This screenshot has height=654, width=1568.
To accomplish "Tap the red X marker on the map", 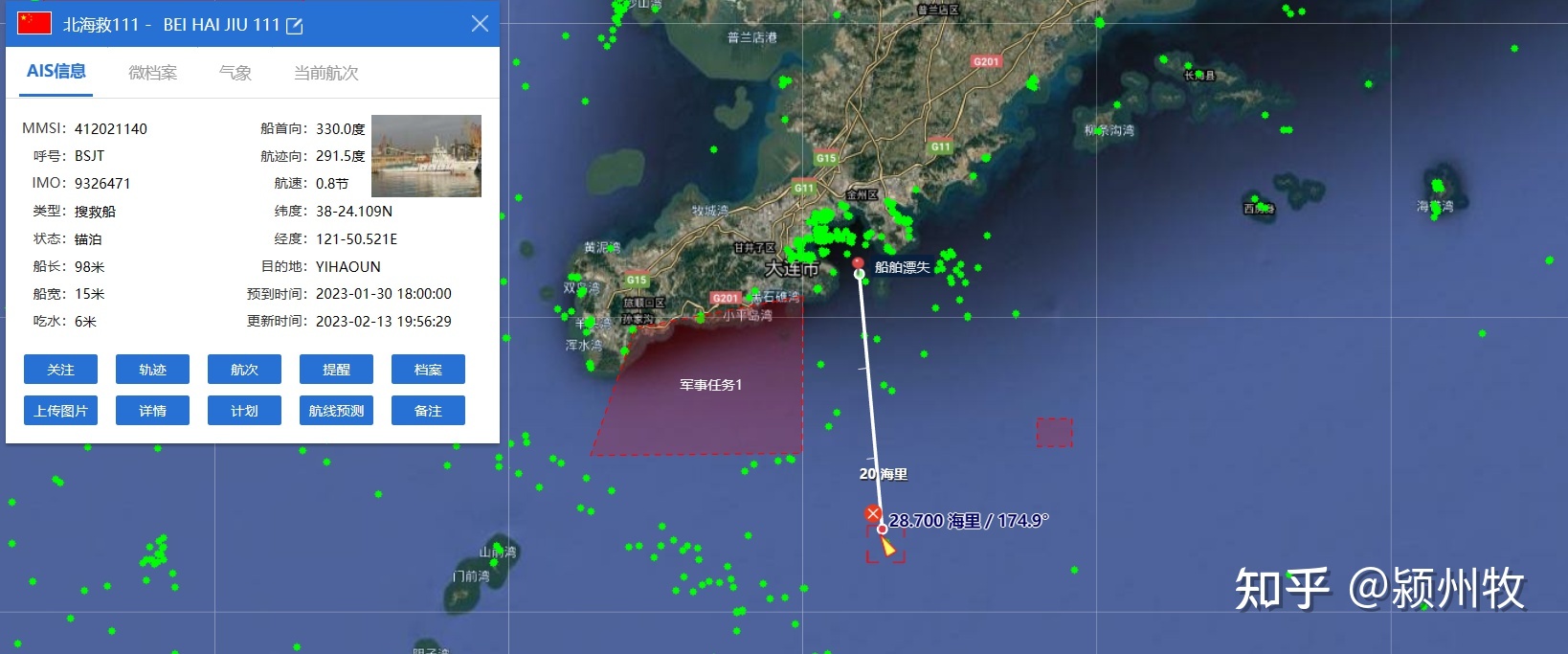I will point(872,513).
